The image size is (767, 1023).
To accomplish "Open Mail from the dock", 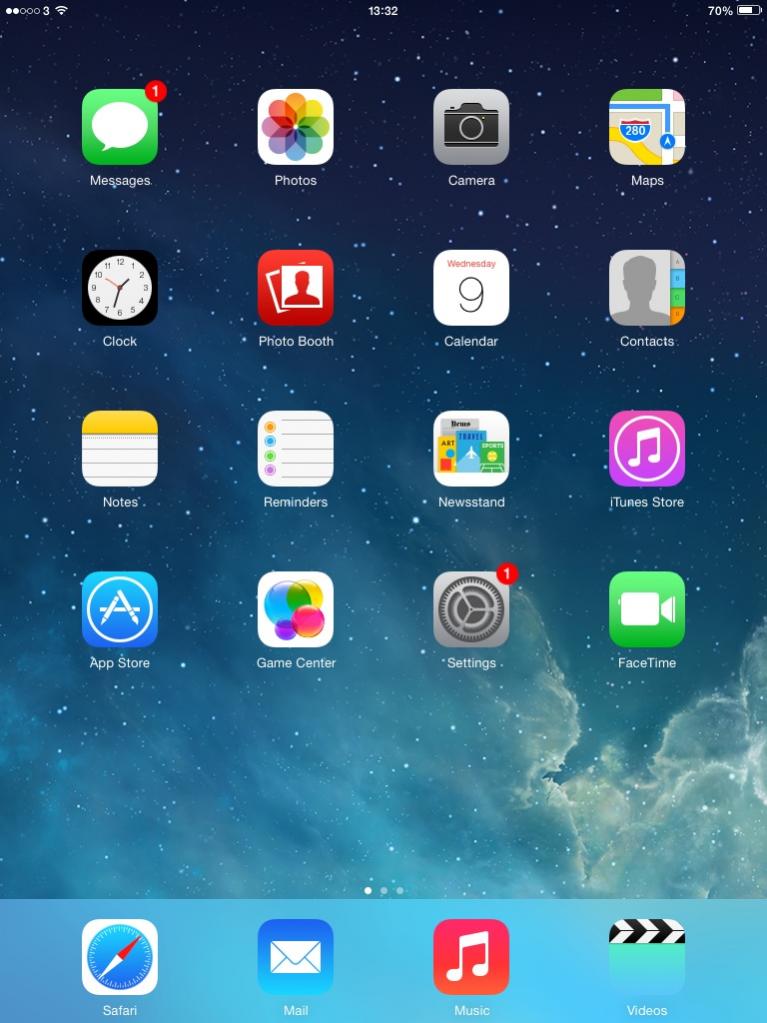I will click(x=295, y=957).
